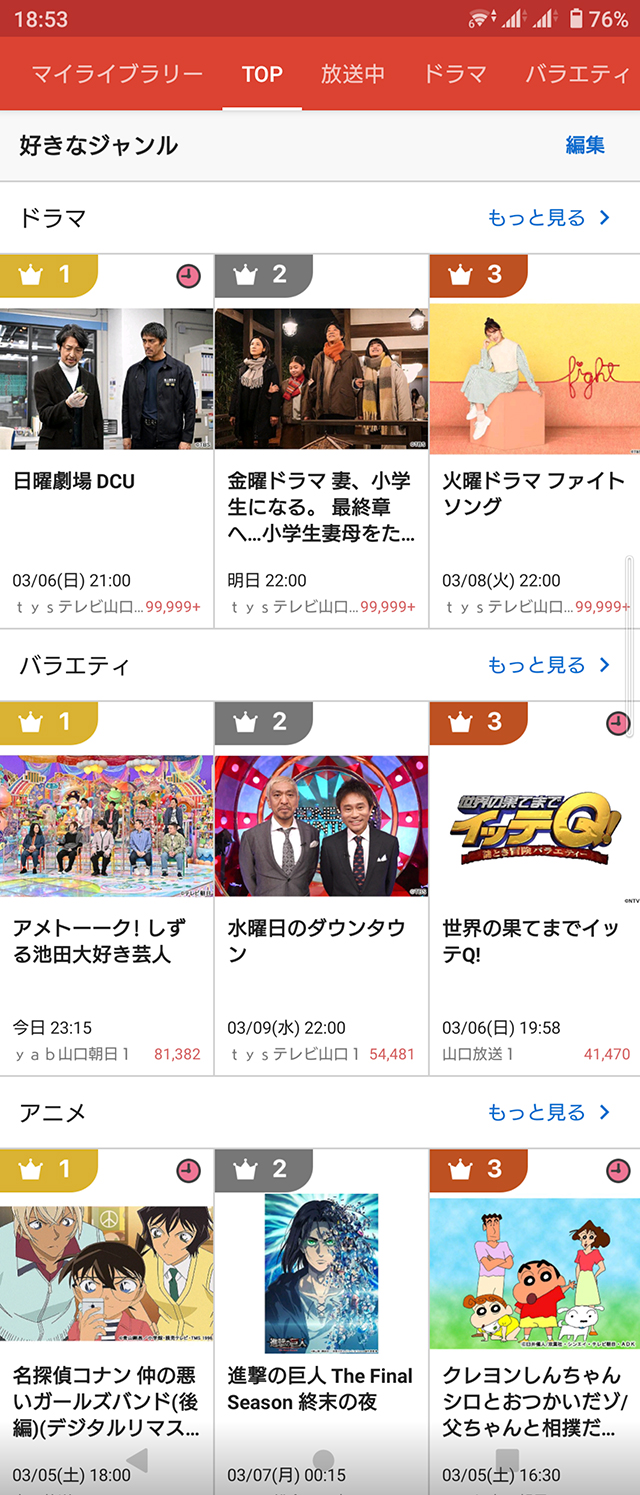
Task: Open 火曜ドラマ ファイトソング card
Action: (535, 440)
